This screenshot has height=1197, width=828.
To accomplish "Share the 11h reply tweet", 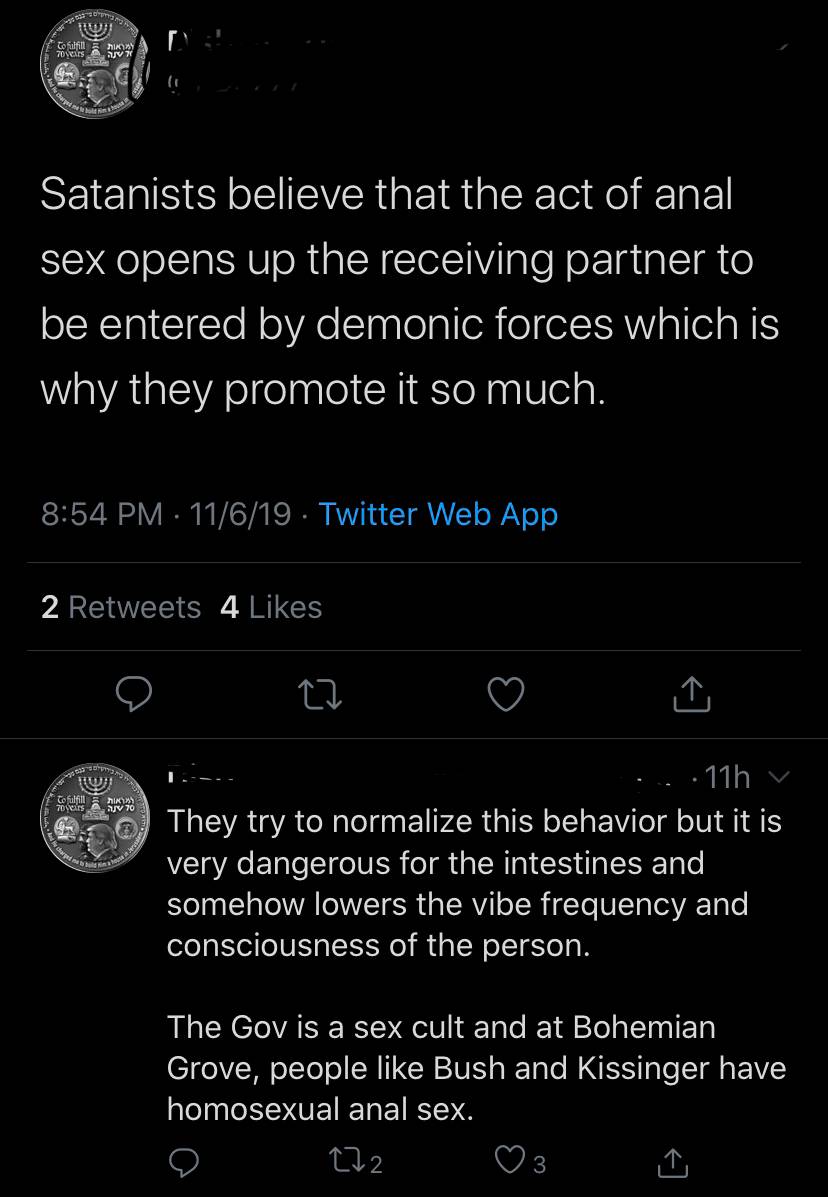I will (671, 1161).
